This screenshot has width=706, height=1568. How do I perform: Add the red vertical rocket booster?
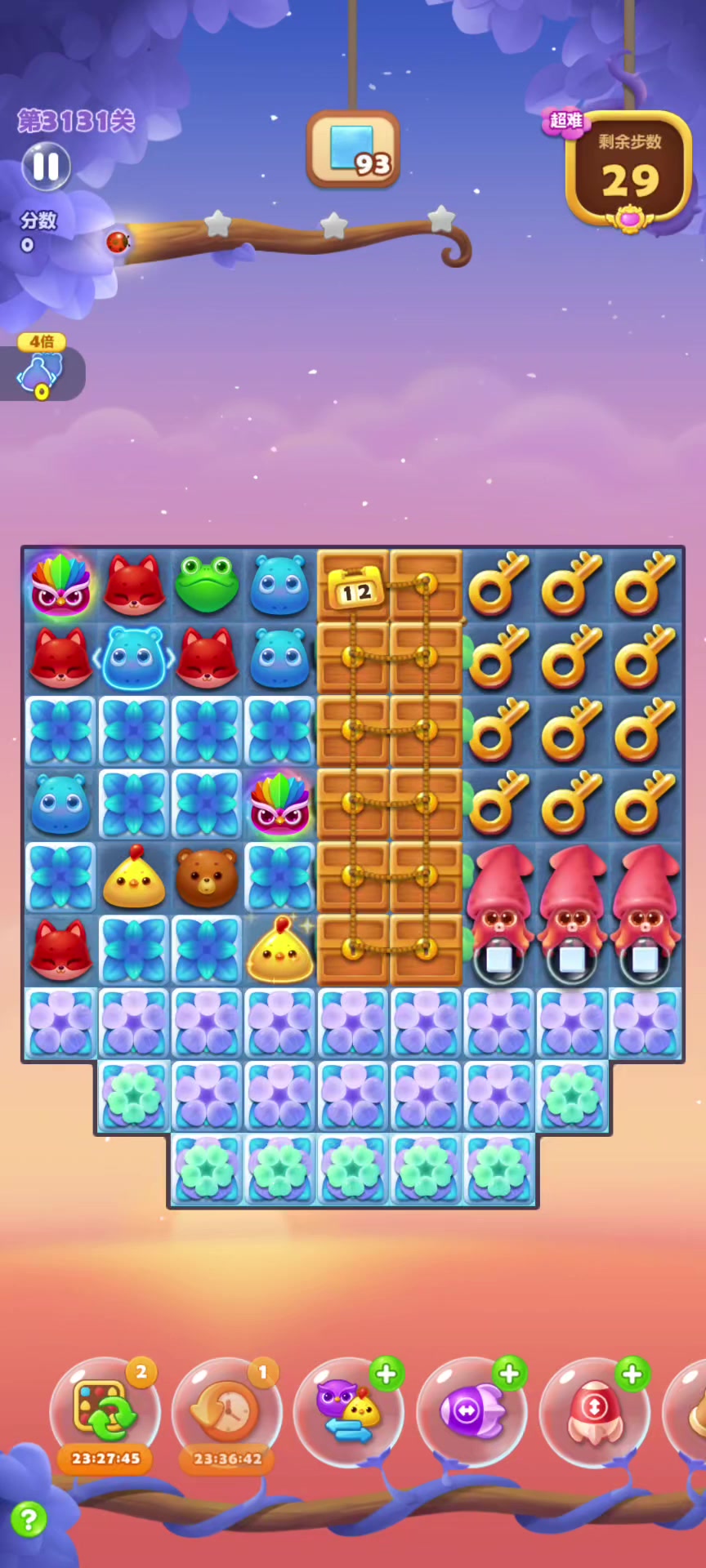pos(631,1374)
